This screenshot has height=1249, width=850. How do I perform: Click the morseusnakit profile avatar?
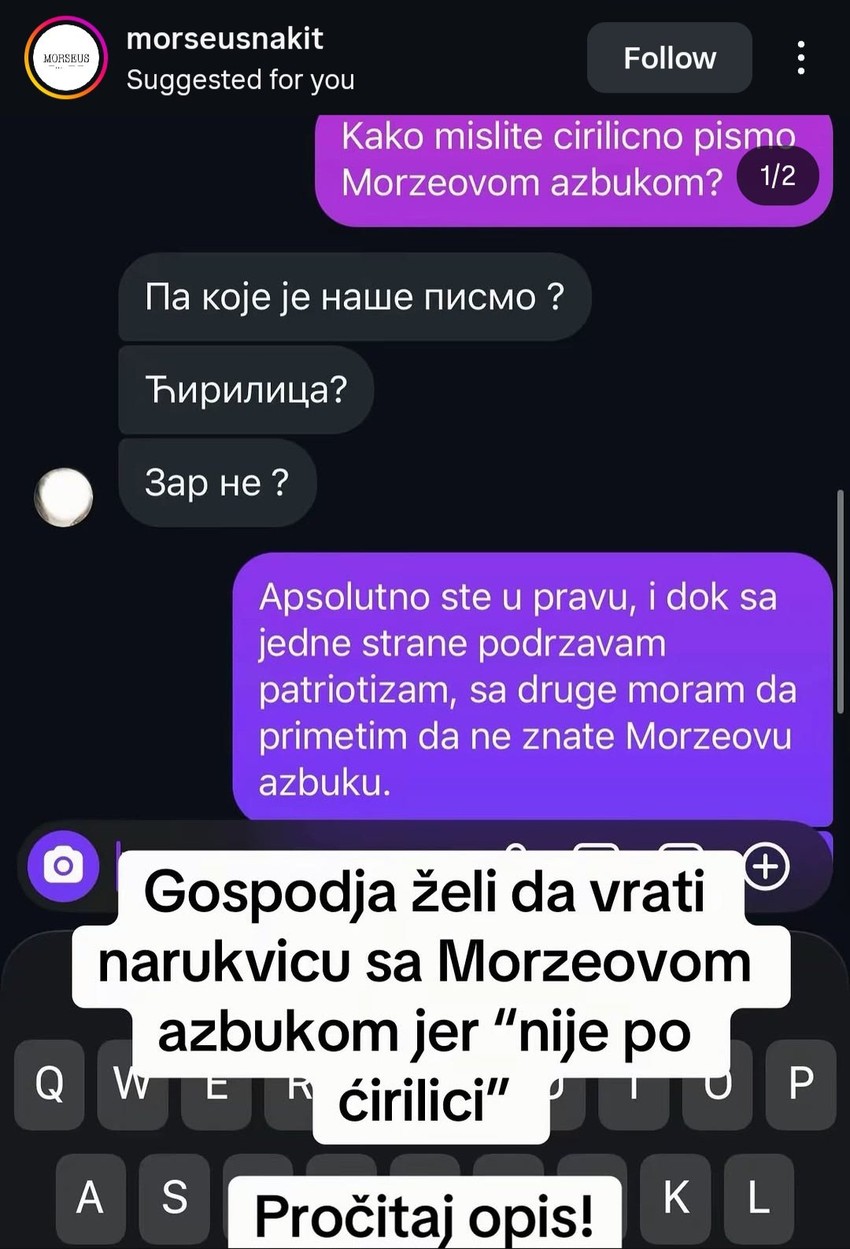click(68, 58)
